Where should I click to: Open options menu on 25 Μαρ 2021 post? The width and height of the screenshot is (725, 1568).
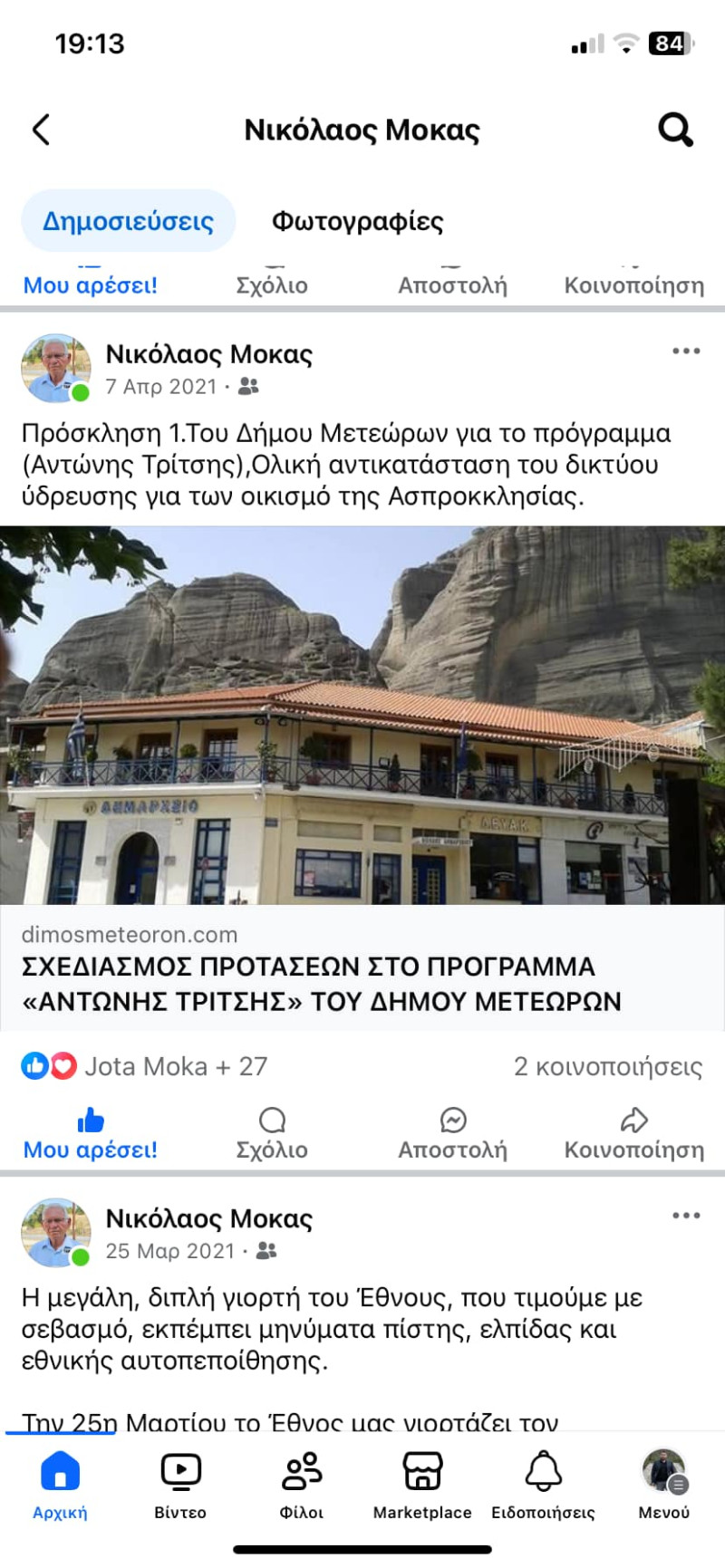point(686,1216)
